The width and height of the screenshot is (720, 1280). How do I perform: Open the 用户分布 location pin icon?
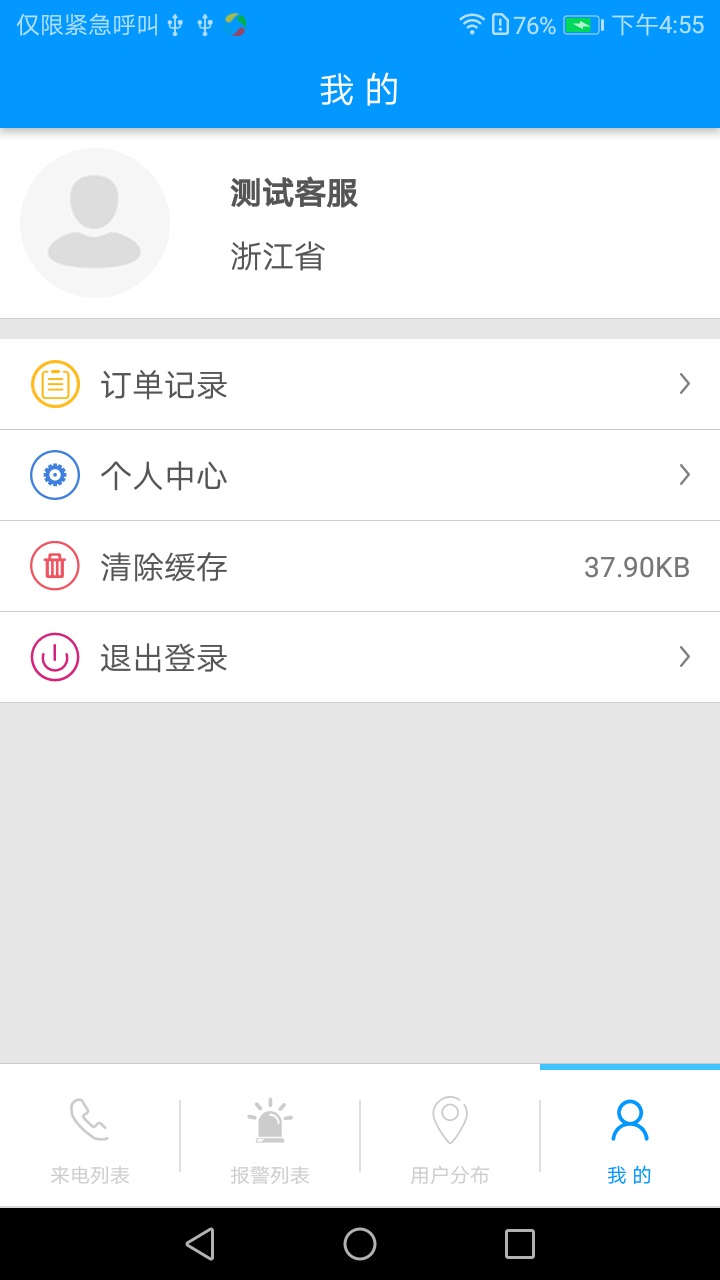point(449,1119)
